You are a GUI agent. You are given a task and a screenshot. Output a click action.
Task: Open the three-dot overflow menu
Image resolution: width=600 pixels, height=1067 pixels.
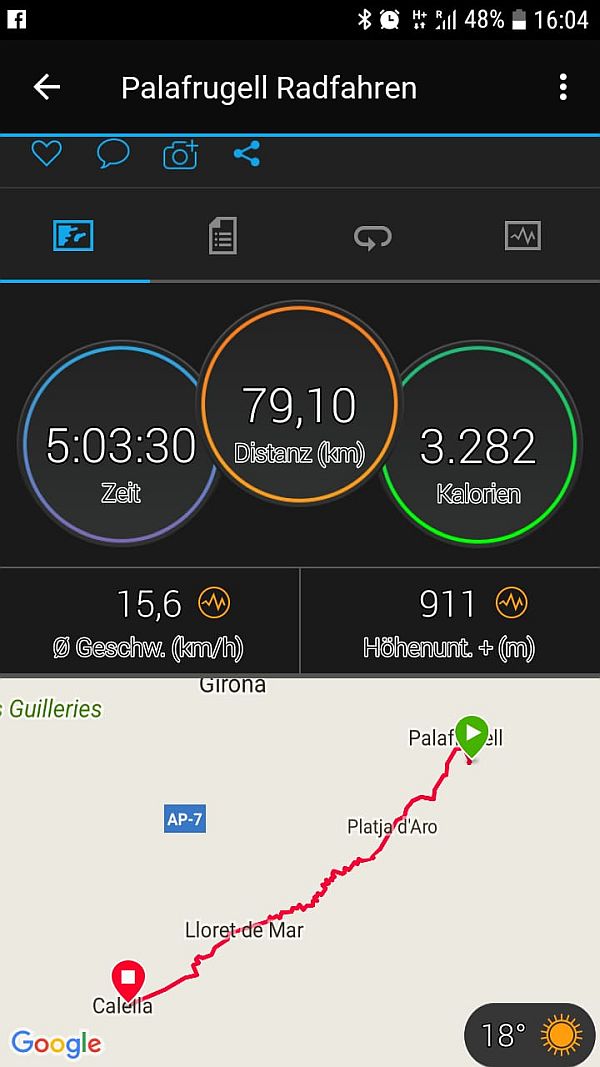click(x=563, y=87)
